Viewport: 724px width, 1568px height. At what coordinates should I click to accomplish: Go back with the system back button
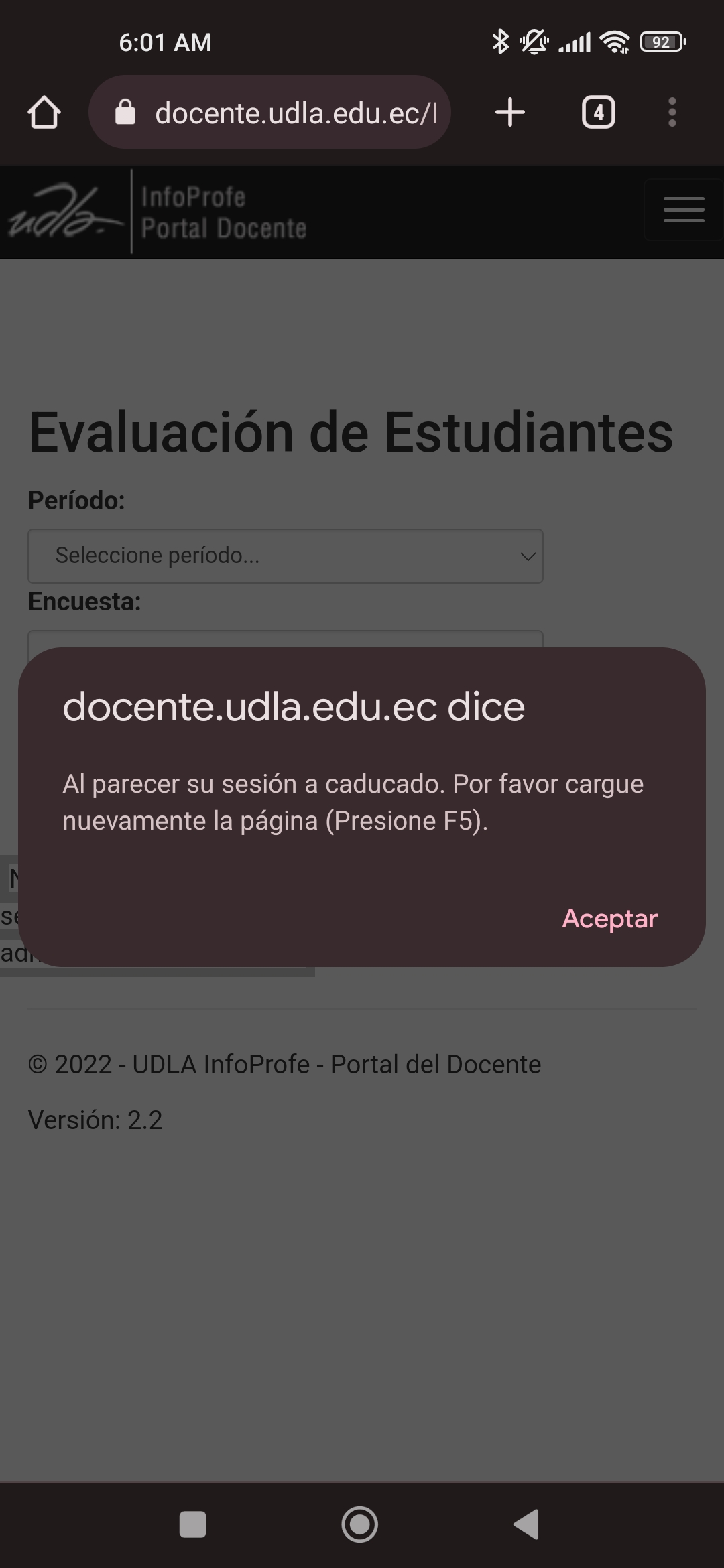(527, 1524)
